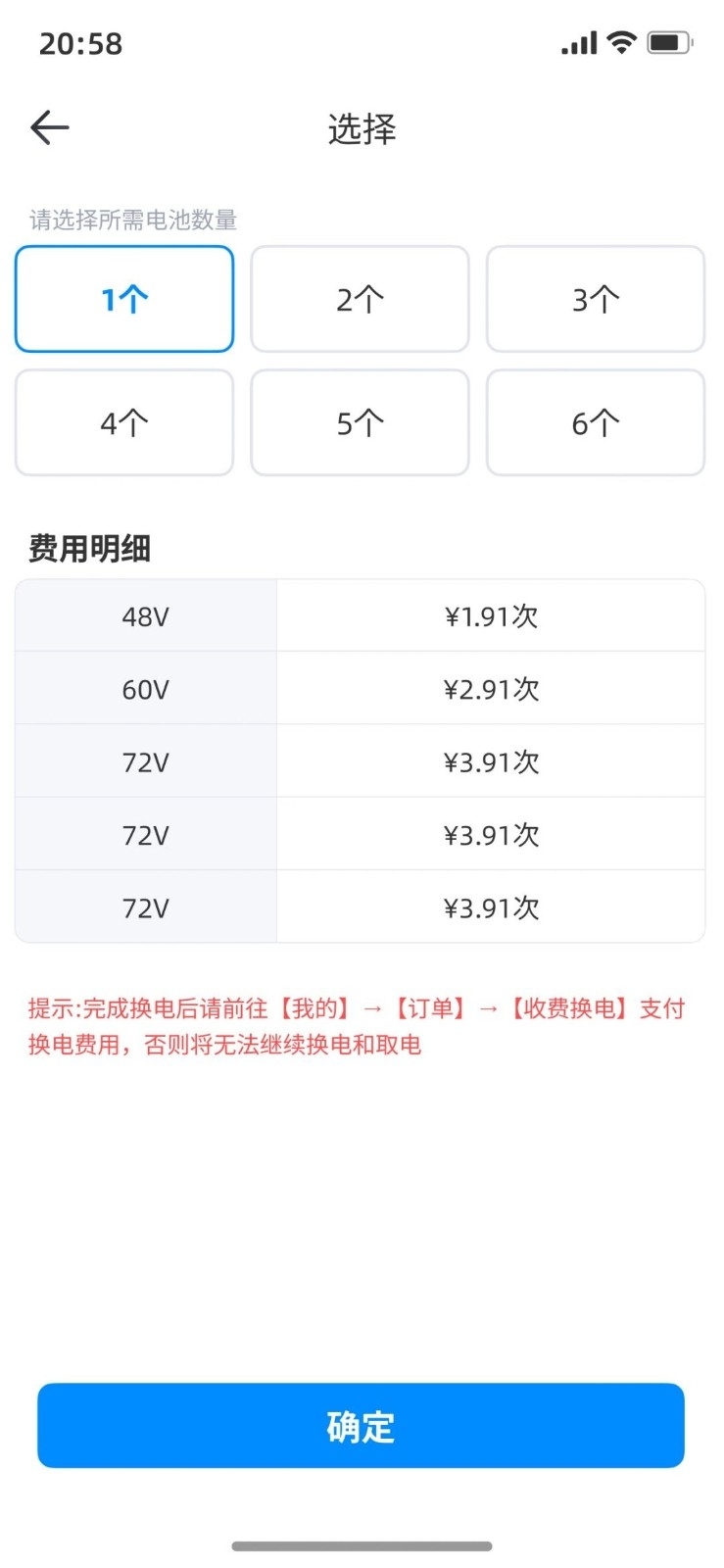Select the 2个 battery quantity option

coord(360,299)
